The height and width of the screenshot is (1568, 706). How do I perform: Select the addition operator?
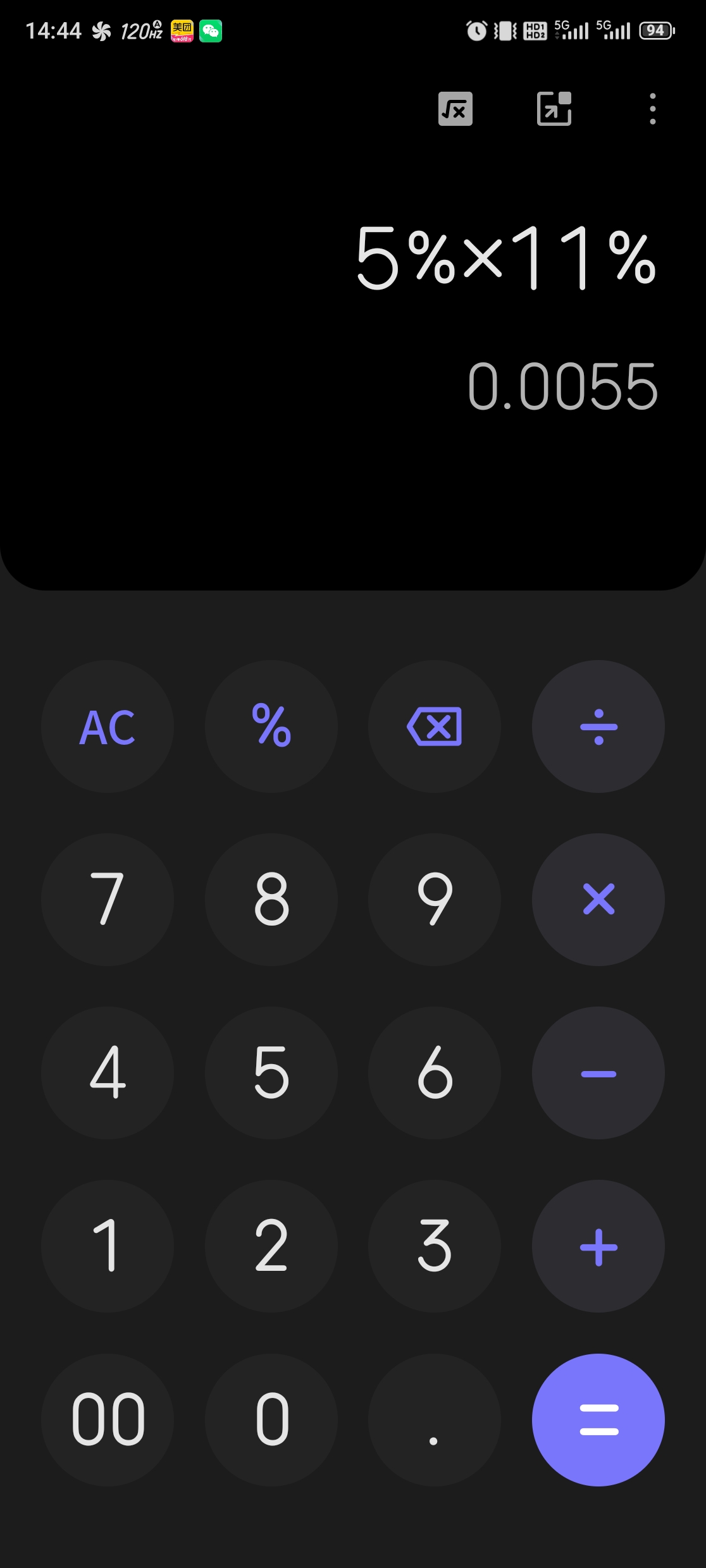click(x=598, y=1246)
